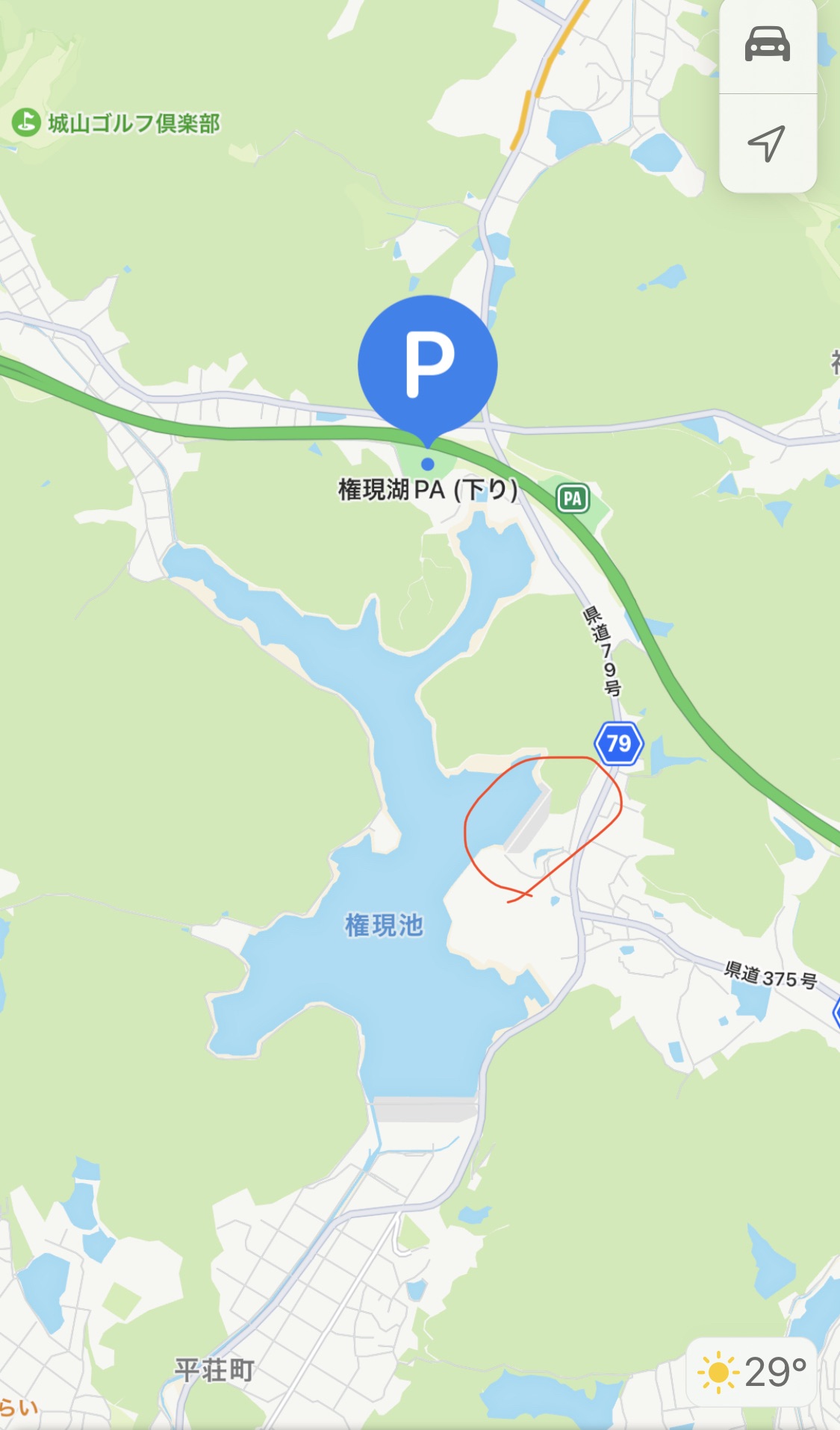
Task: Center map on current location arrow
Action: pyautogui.click(x=768, y=143)
